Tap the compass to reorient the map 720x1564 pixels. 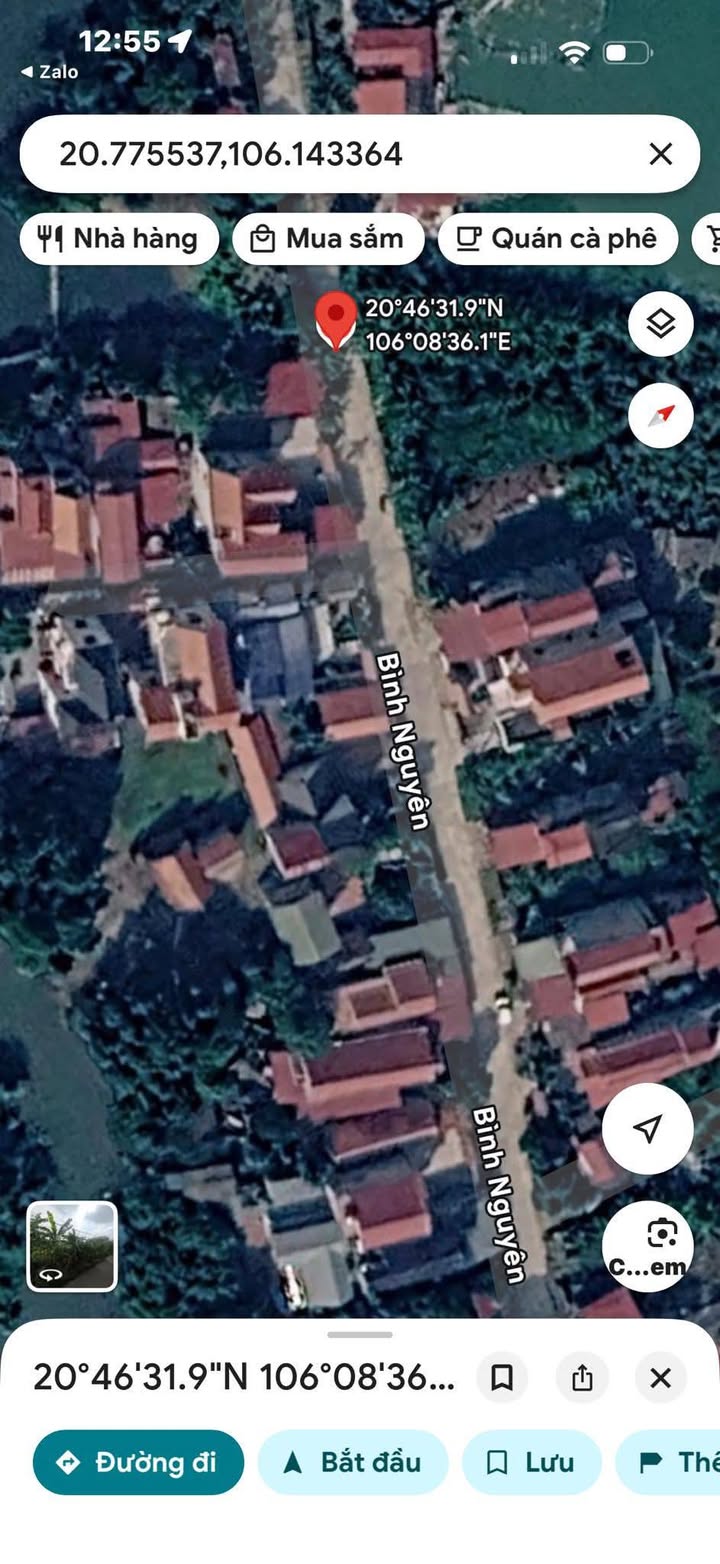[x=661, y=415]
